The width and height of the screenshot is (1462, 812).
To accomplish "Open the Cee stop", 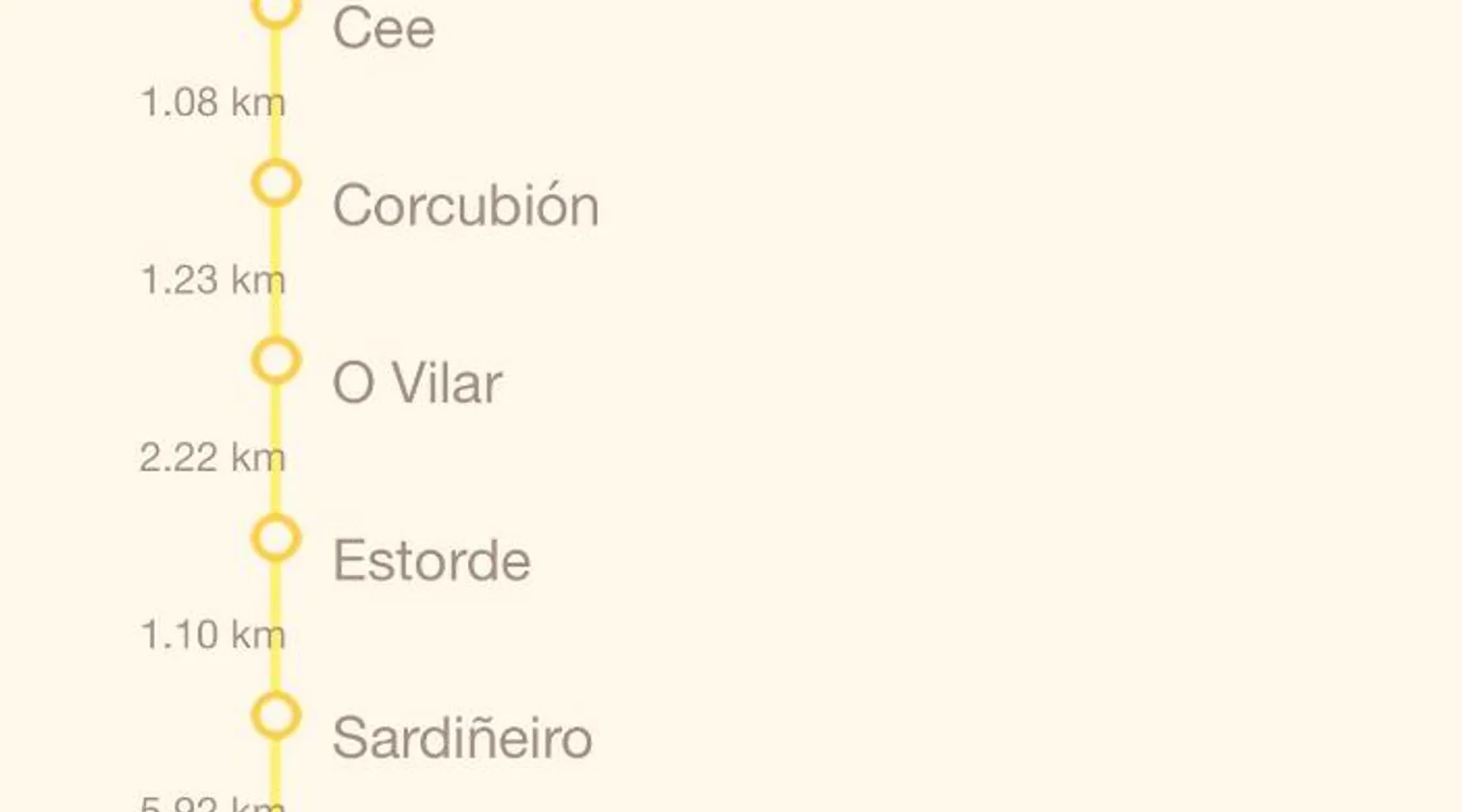I will click(383, 29).
